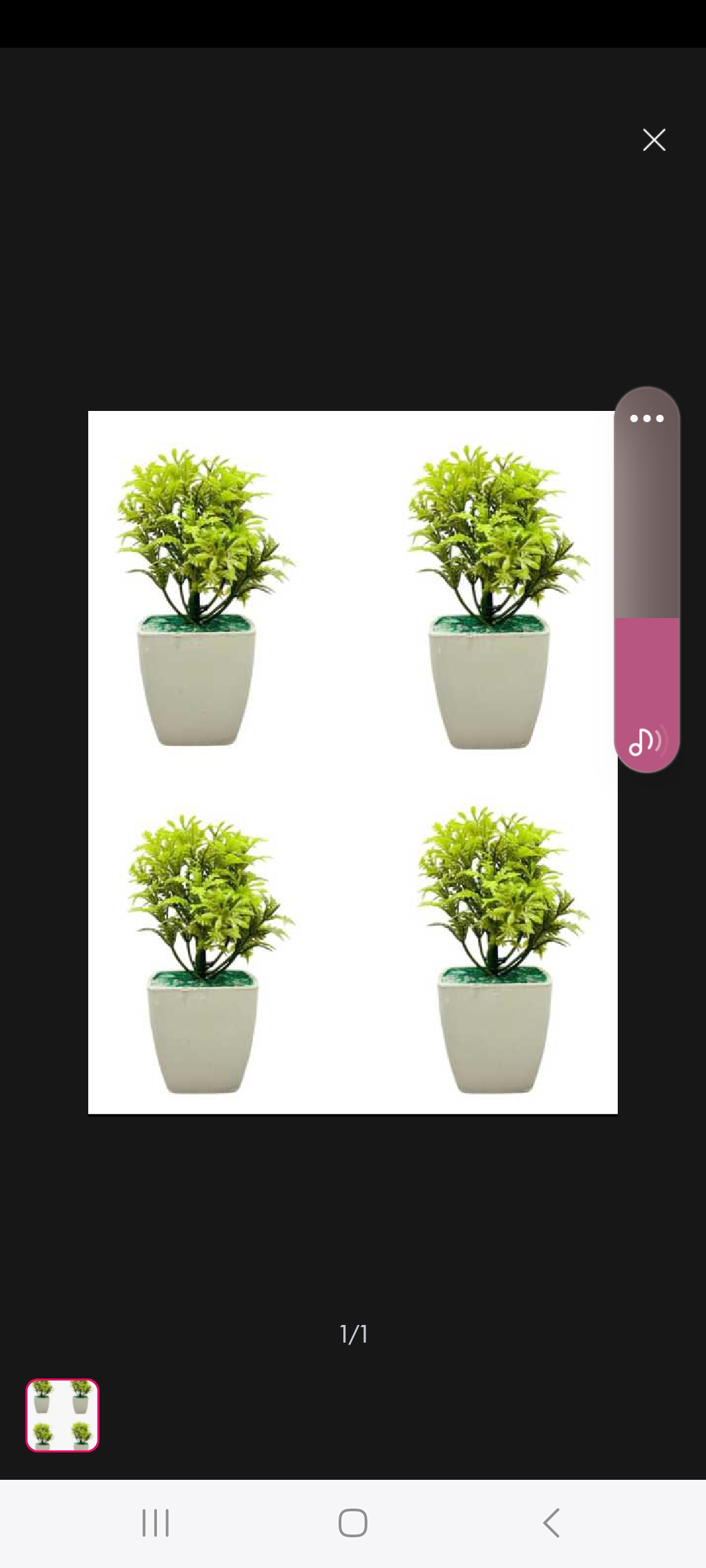Go back with the system back button
The image size is (706, 1568).
tap(551, 1523)
